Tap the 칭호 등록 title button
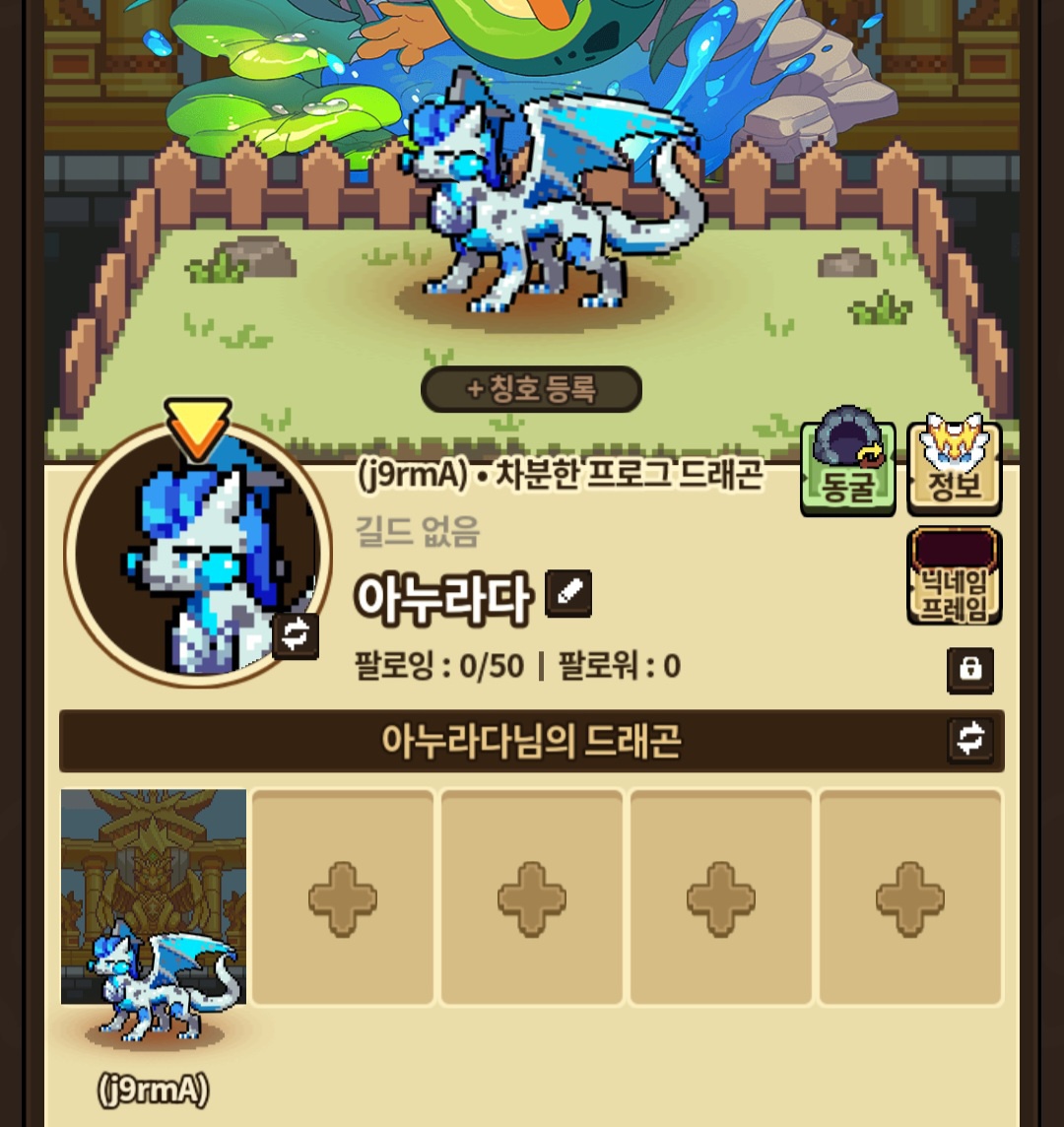 pyautogui.click(x=531, y=390)
